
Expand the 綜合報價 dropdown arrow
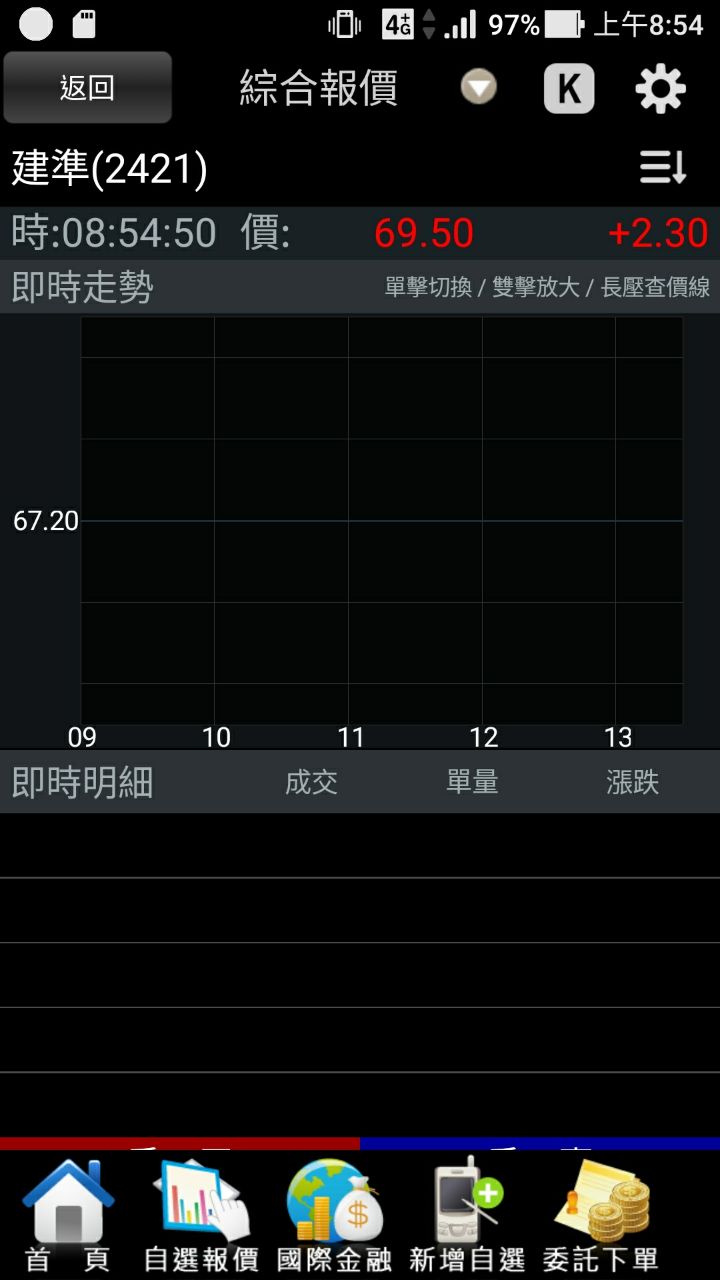(x=479, y=88)
